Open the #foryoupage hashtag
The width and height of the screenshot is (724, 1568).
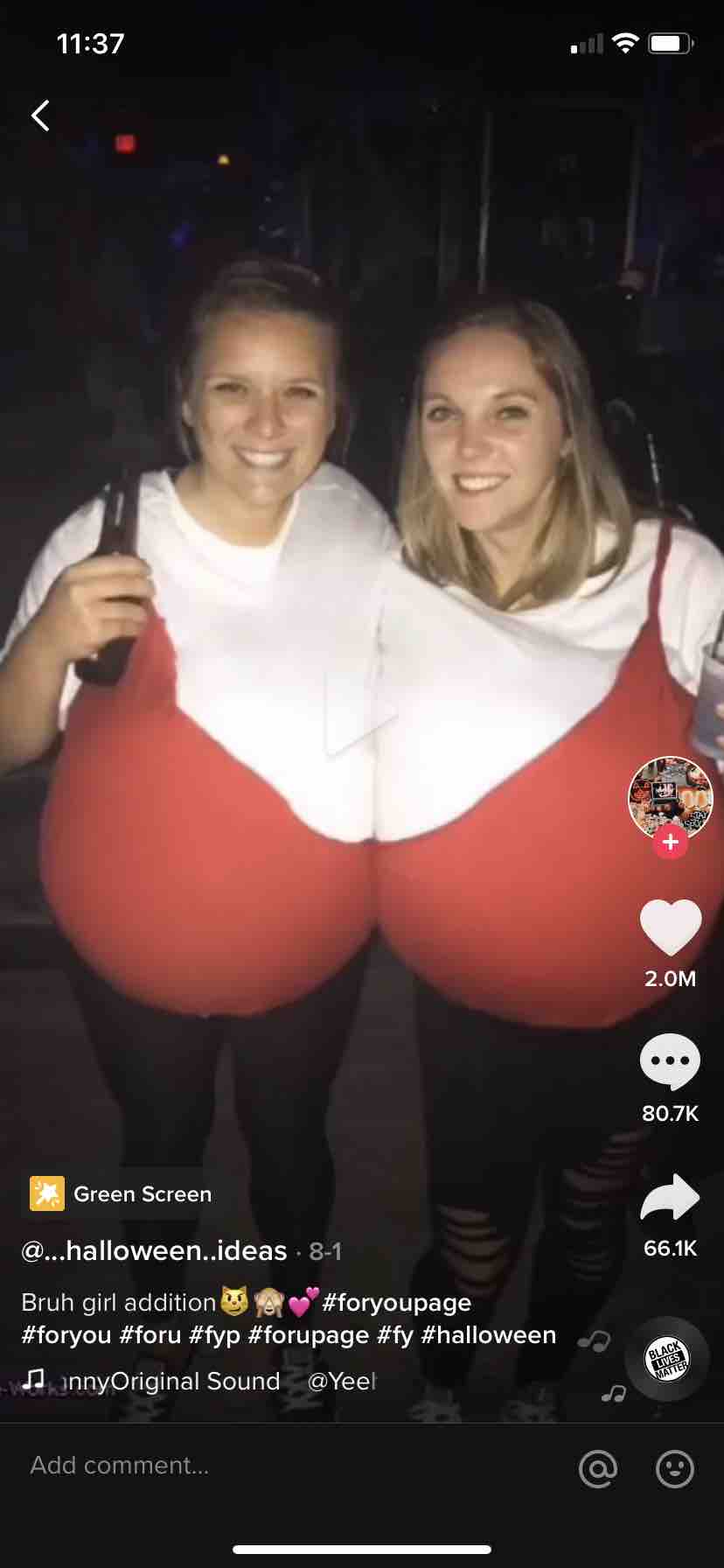point(396,1302)
